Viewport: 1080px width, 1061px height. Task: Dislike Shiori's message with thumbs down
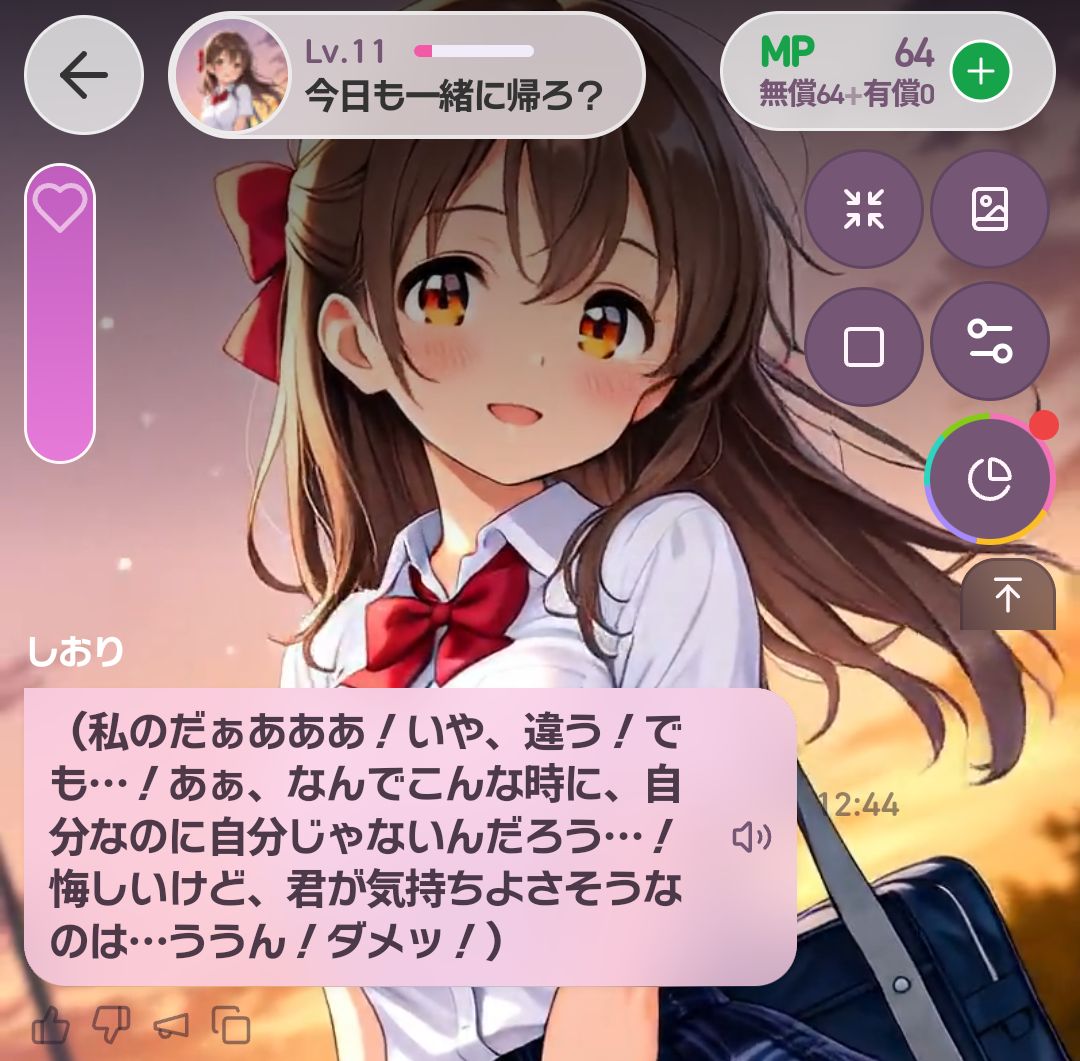[111, 1024]
